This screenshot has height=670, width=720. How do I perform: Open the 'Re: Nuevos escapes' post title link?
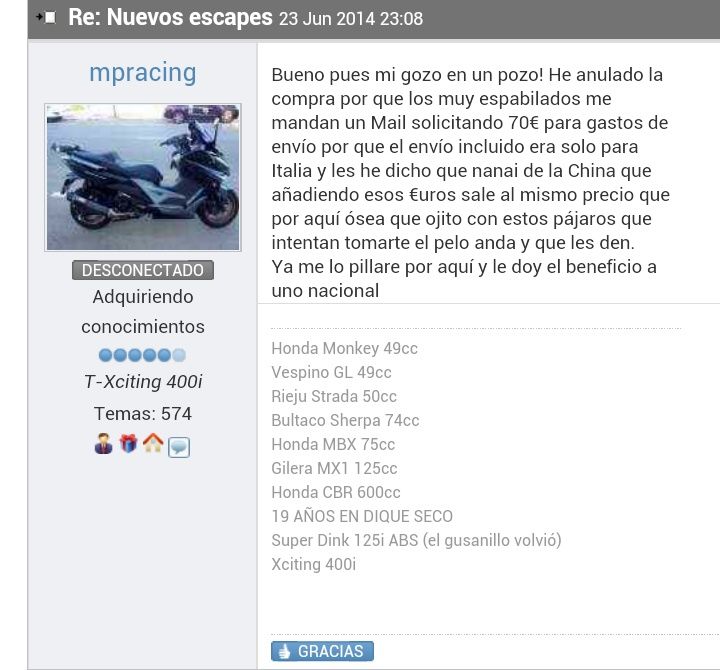point(170,18)
